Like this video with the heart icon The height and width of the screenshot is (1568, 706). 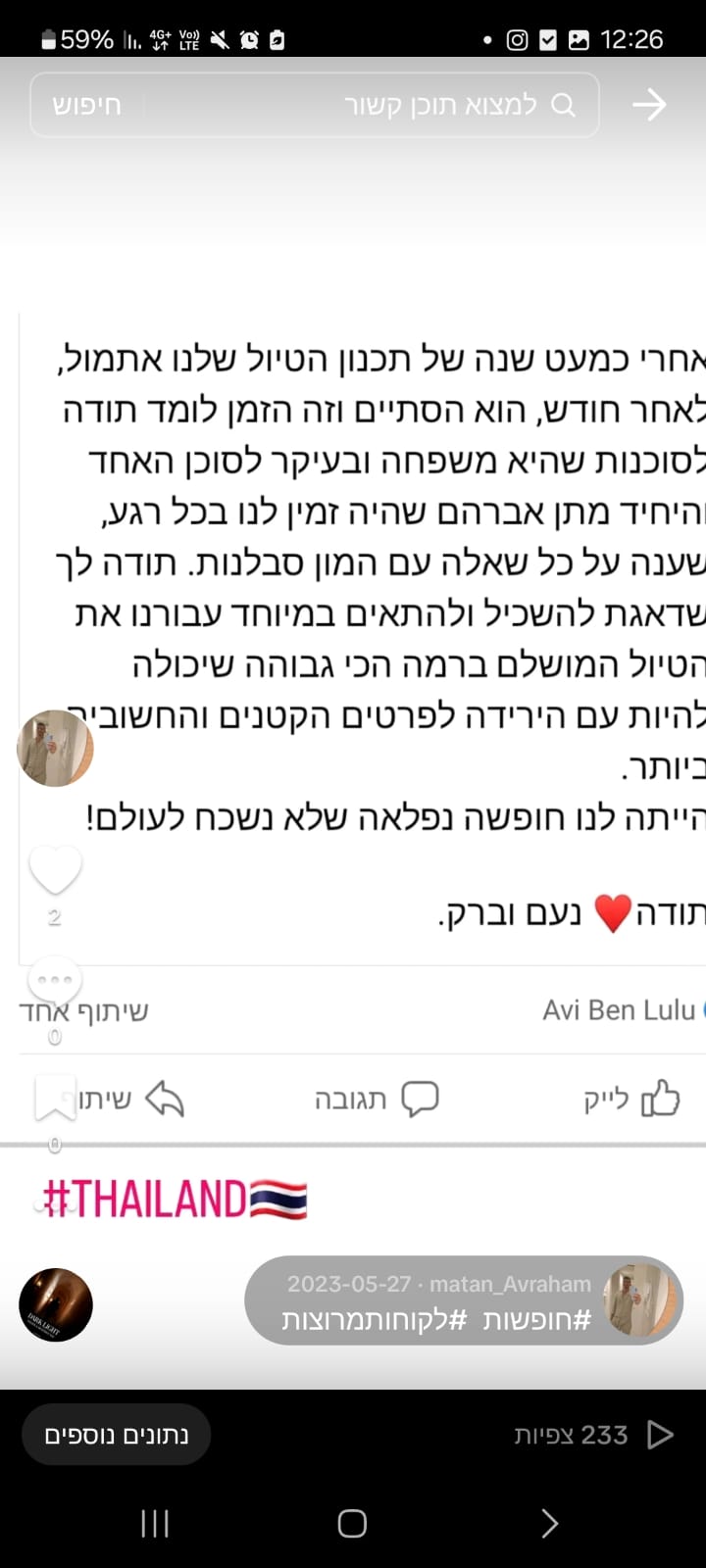(x=55, y=869)
